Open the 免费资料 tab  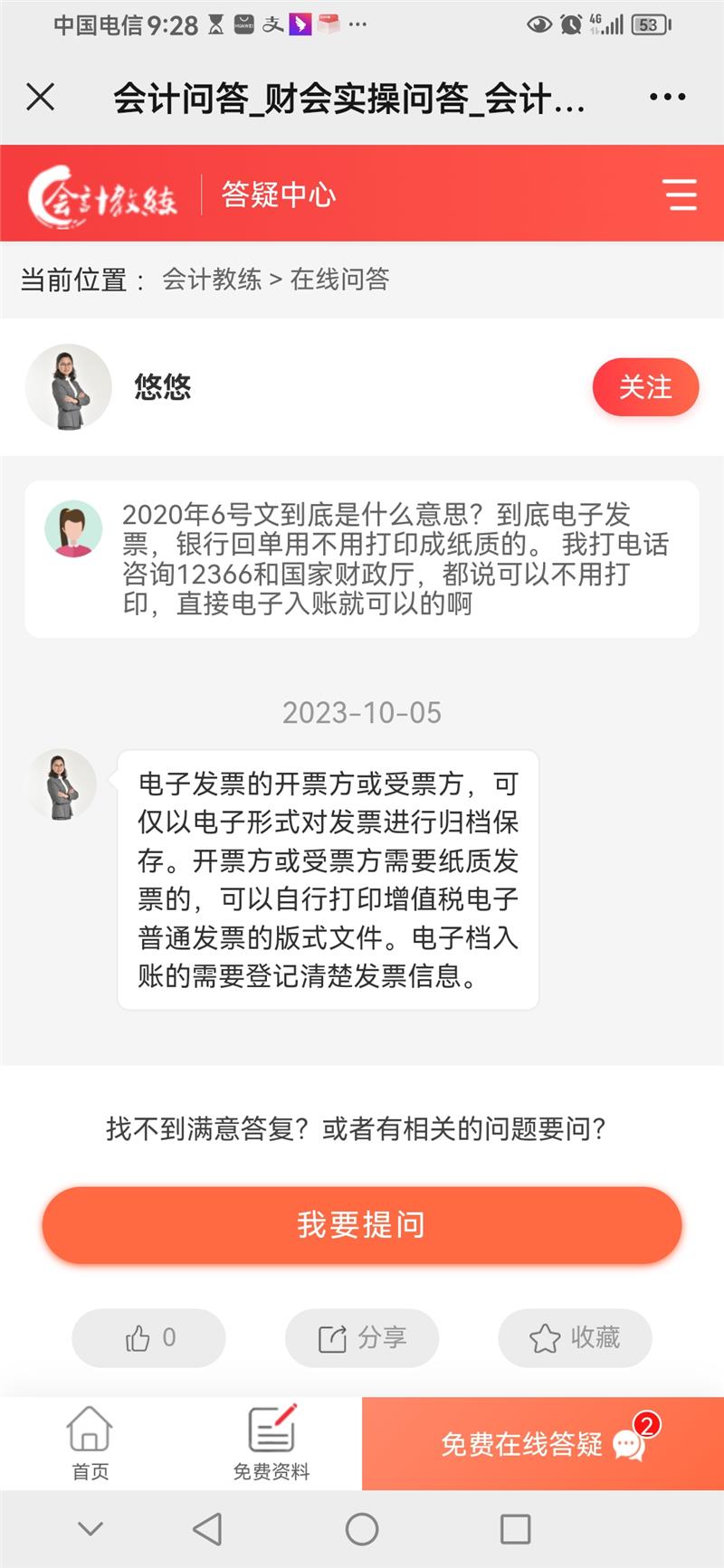271,1443
